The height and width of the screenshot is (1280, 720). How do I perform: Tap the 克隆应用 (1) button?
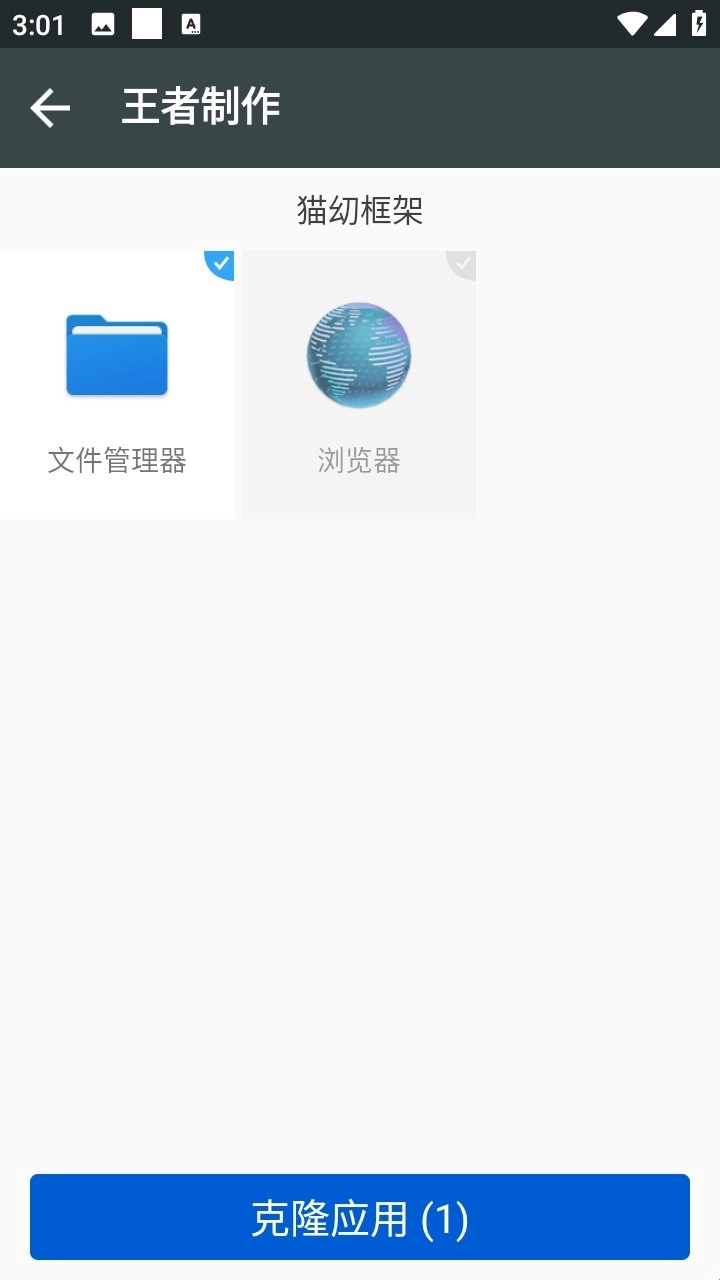360,1217
